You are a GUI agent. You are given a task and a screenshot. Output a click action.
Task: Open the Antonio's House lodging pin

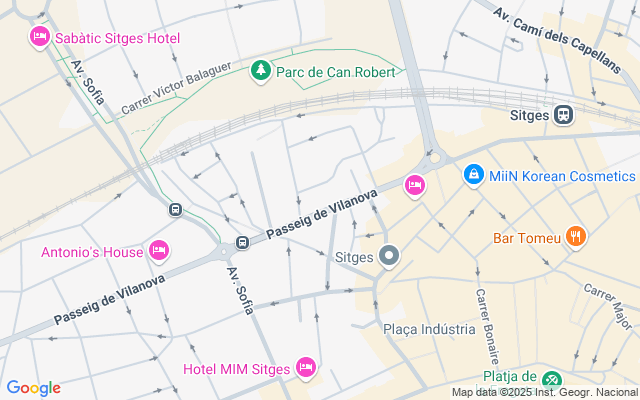click(158, 251)
